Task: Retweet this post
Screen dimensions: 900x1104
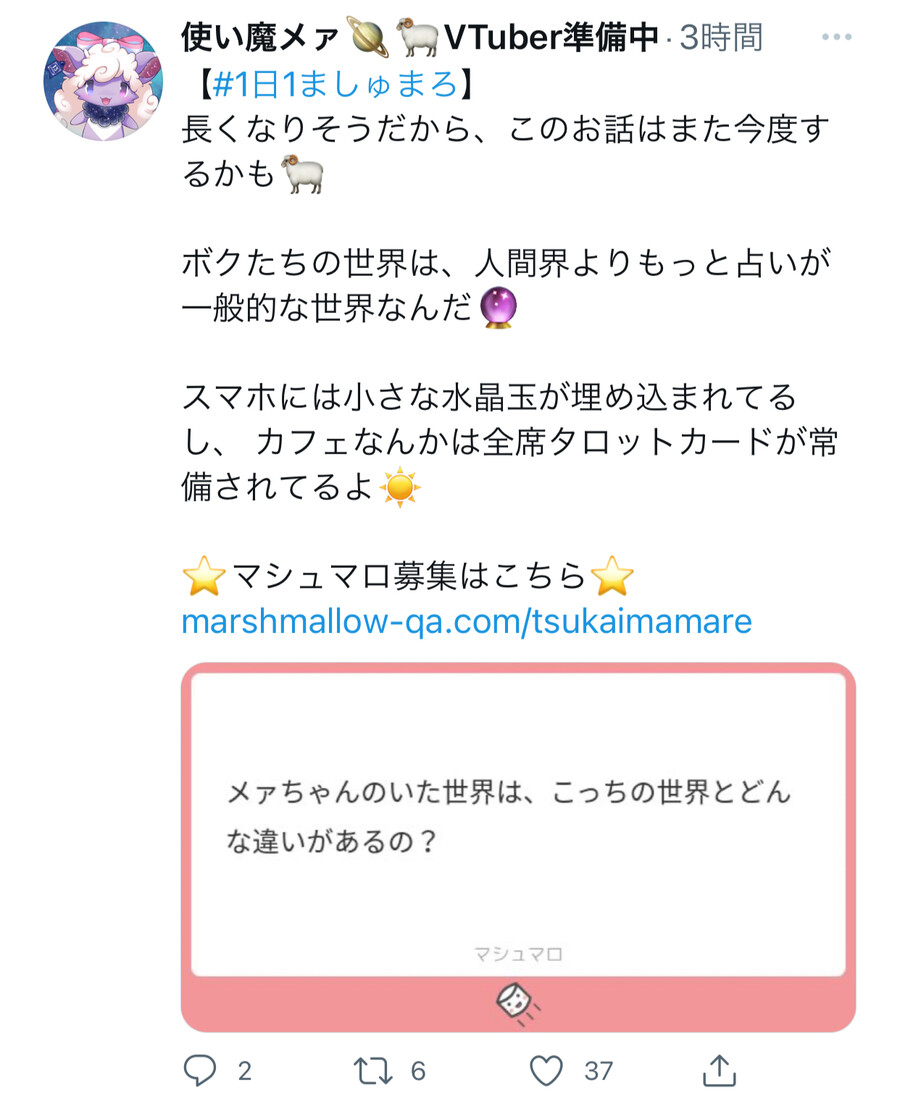Action: [x=376, y=1070]
